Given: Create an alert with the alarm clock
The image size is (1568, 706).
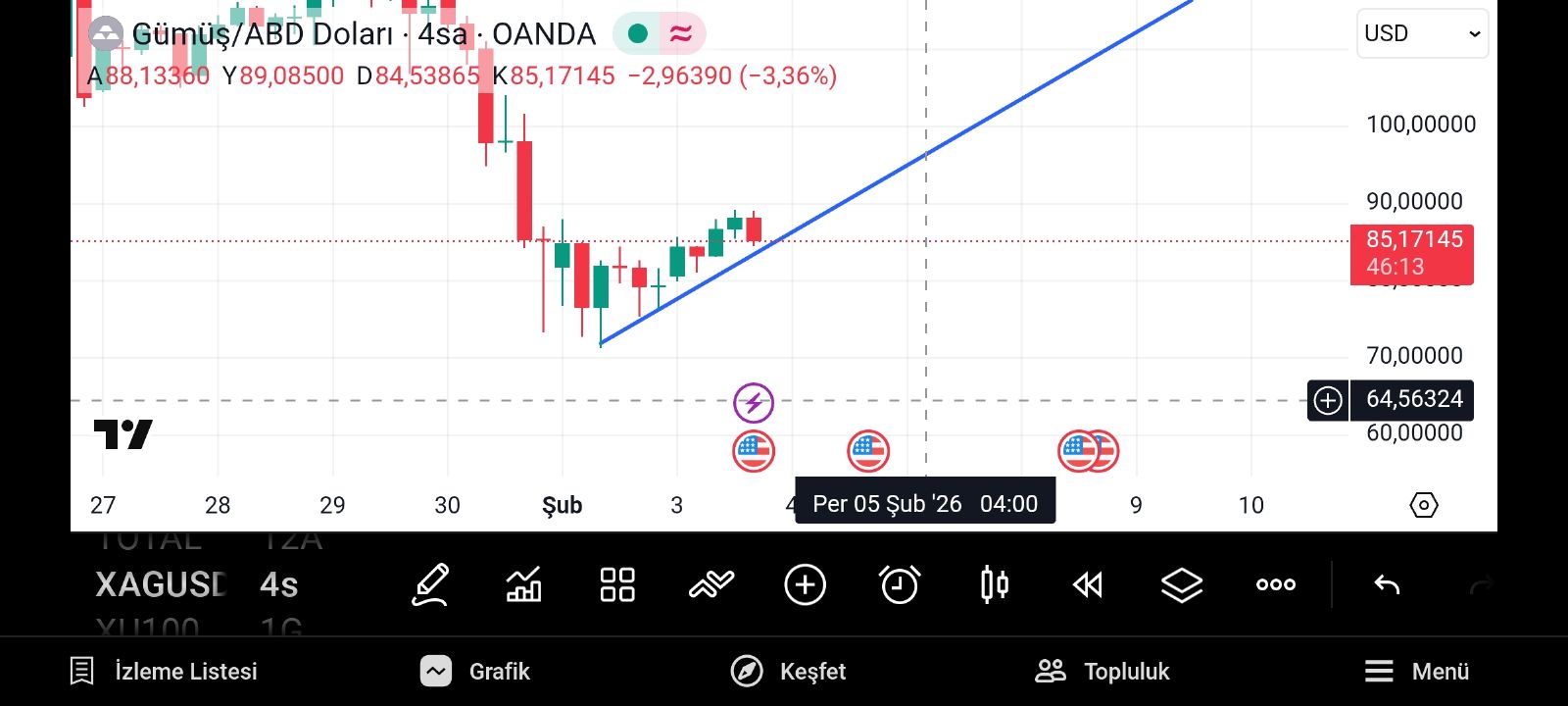Looking at the screenshot, I should click(900, 585).
